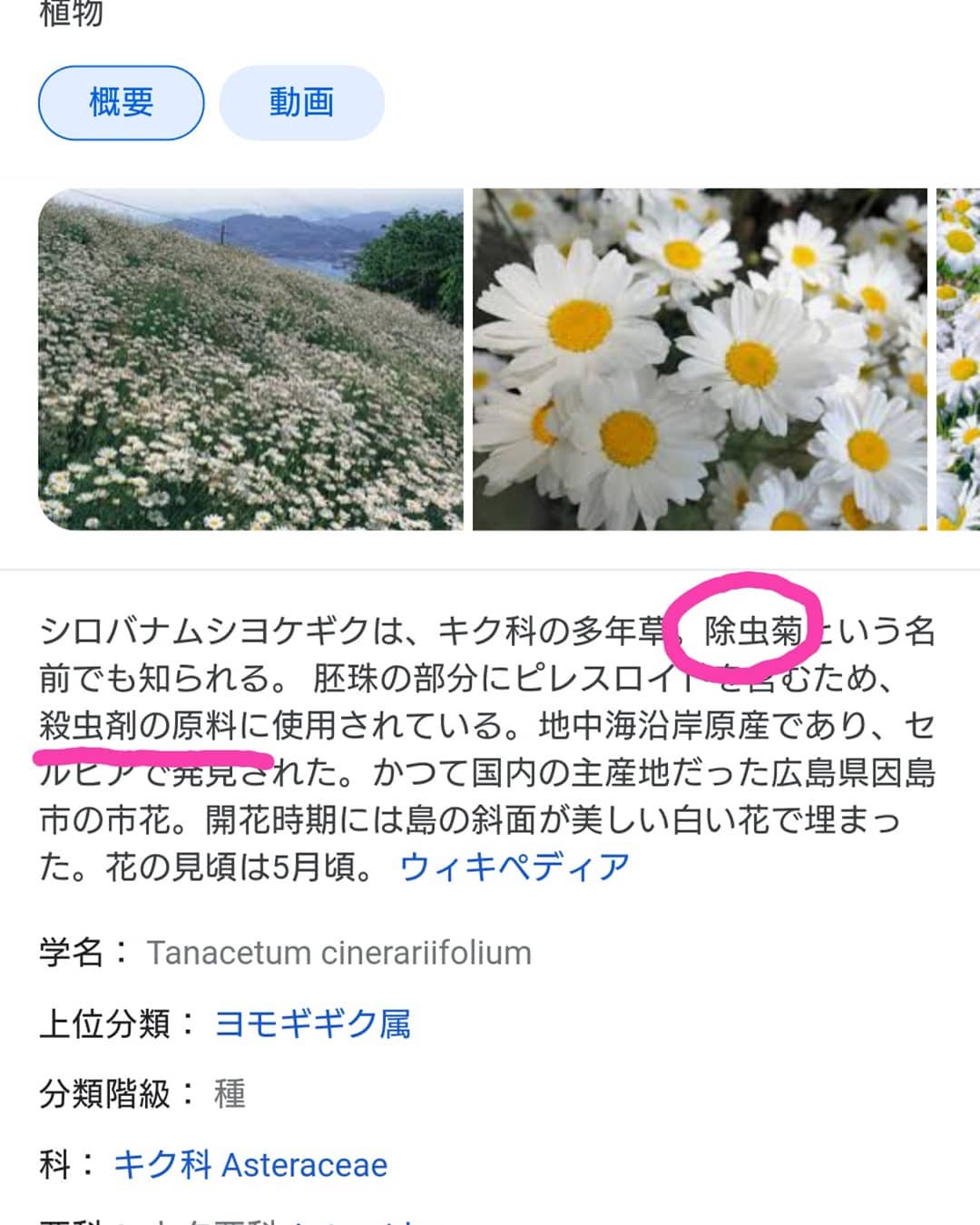Viewport: 980px width, 1225px height.
Task: Open the ヨモギギク属 link
Action: point(312,1024)
